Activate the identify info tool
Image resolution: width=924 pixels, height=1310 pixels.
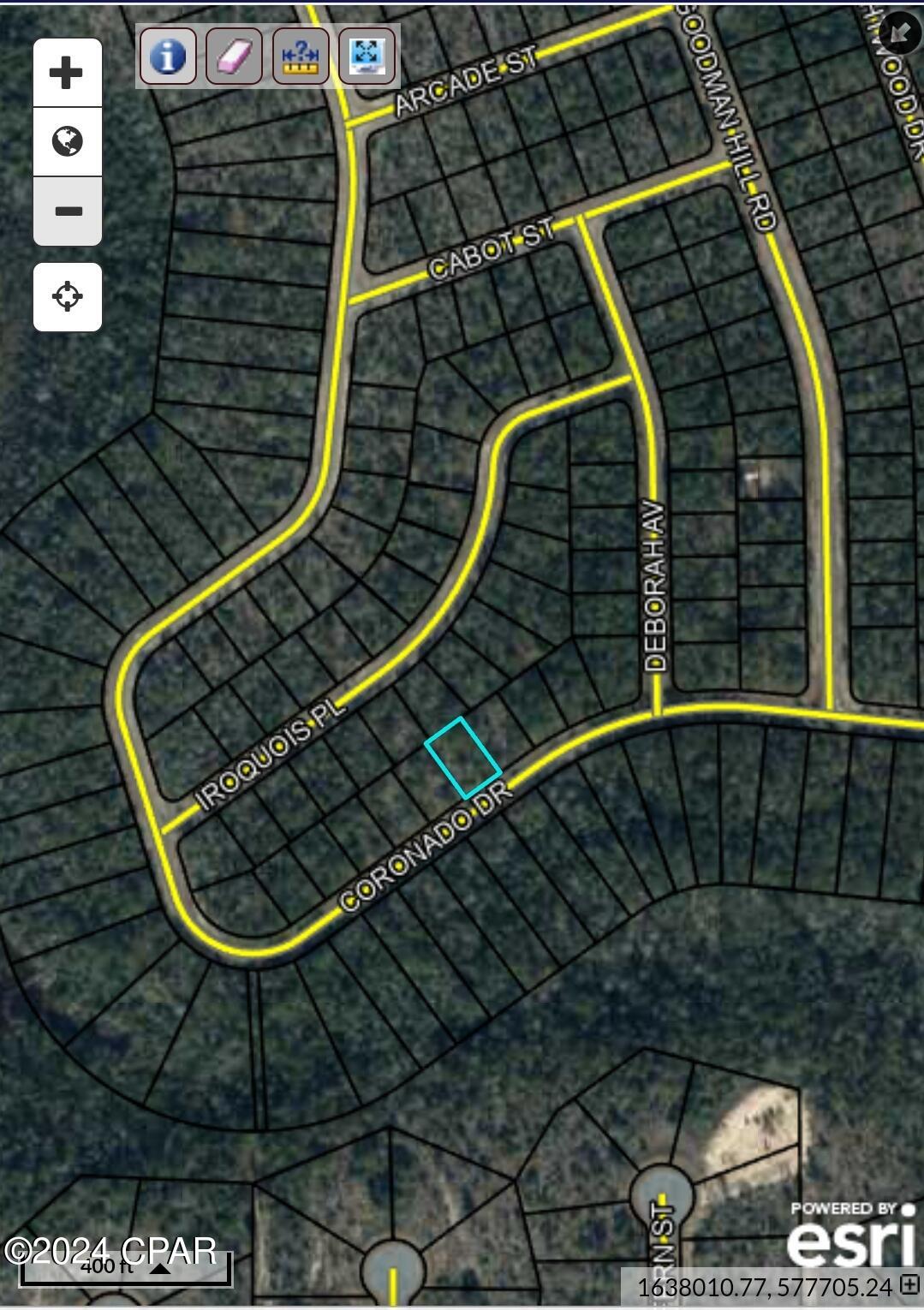(168, 57)
